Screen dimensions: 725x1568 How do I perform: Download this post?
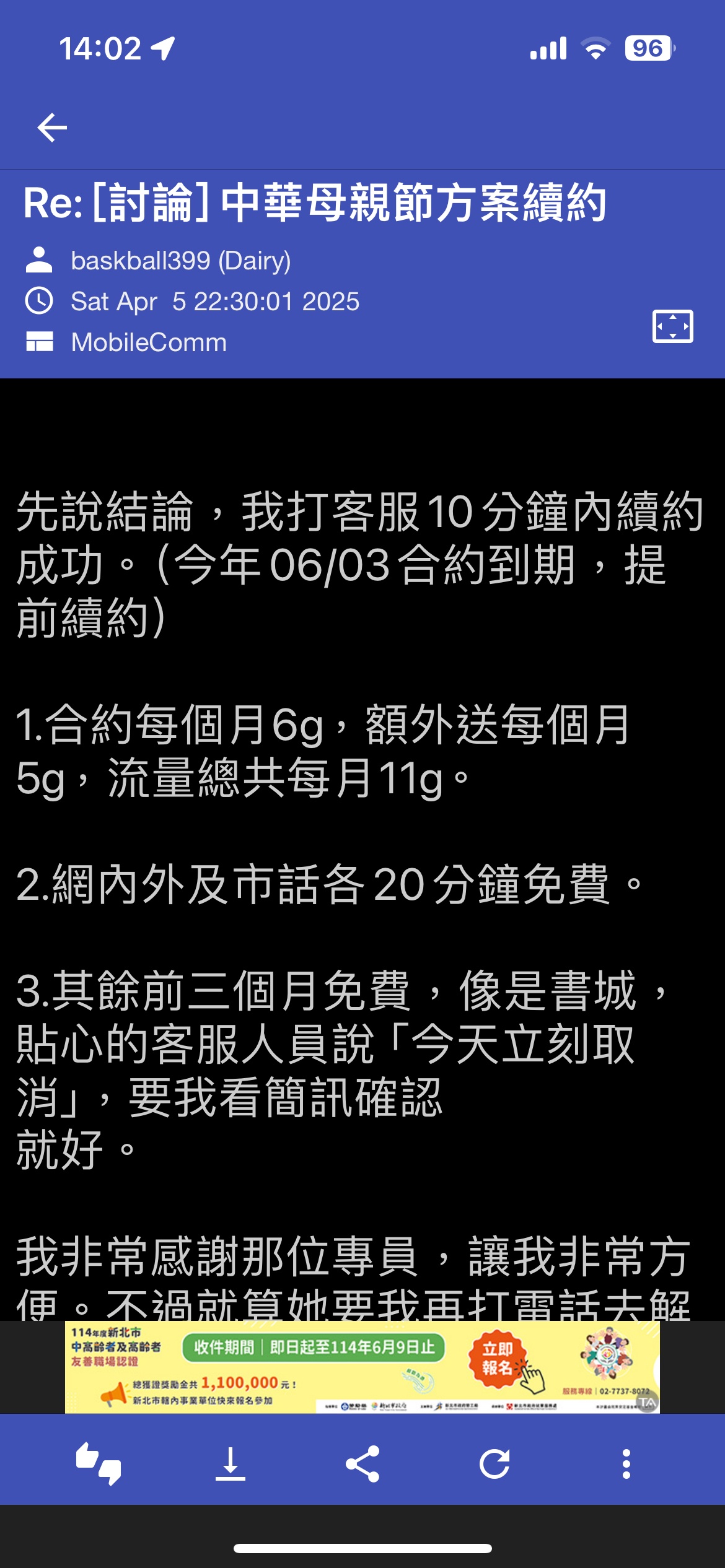(x=231, y=1464)
